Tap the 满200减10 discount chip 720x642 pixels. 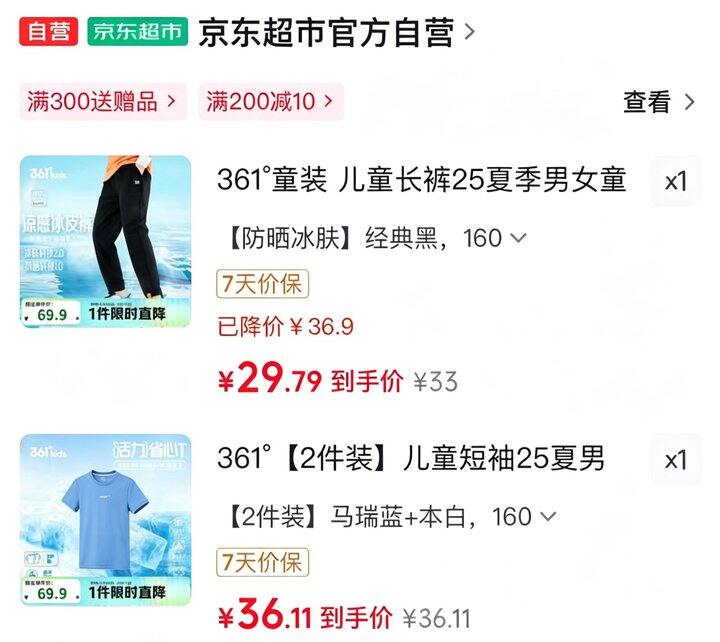pyautogui.click(x=271, y=101)
